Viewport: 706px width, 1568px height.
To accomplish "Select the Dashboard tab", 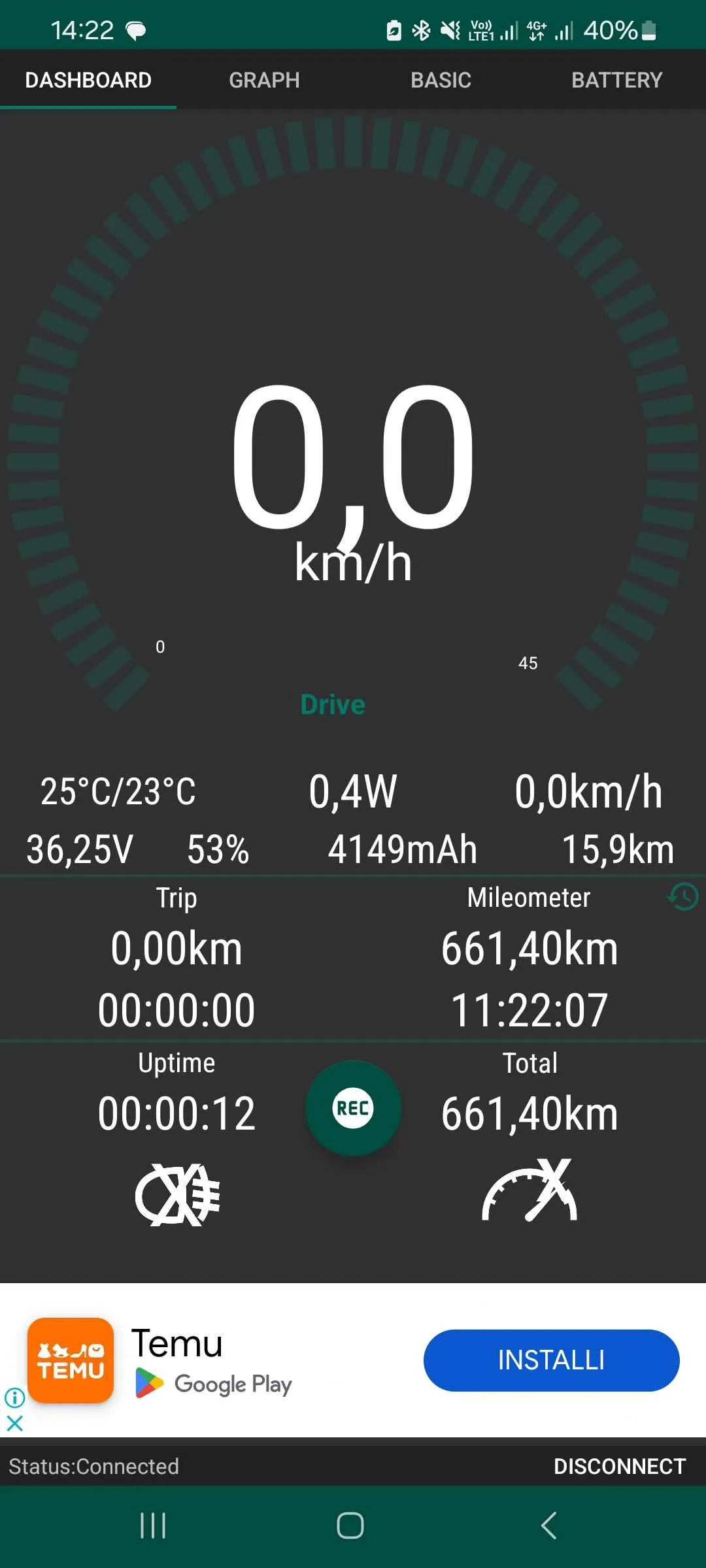I will (88, 80).
